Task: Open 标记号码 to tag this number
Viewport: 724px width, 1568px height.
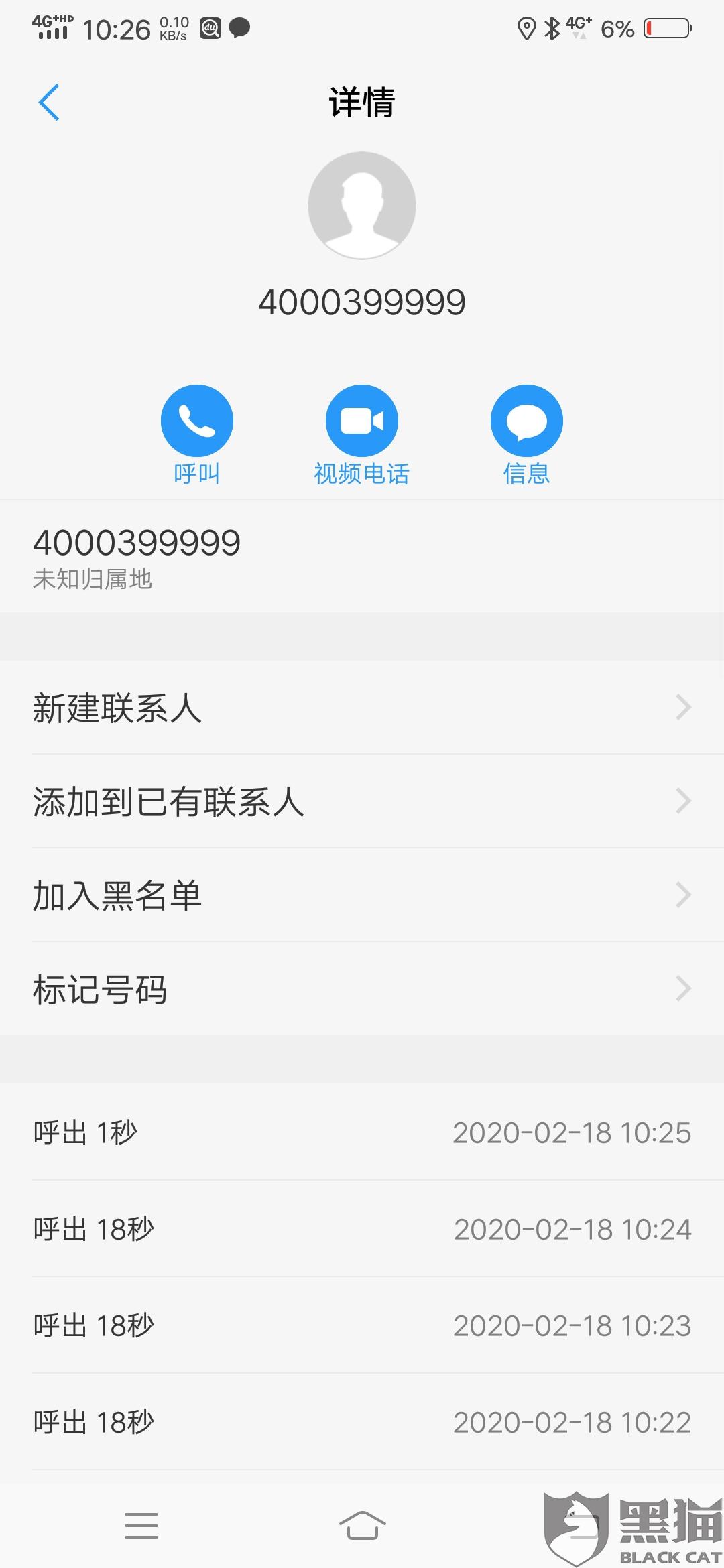Action: [362, 989]
